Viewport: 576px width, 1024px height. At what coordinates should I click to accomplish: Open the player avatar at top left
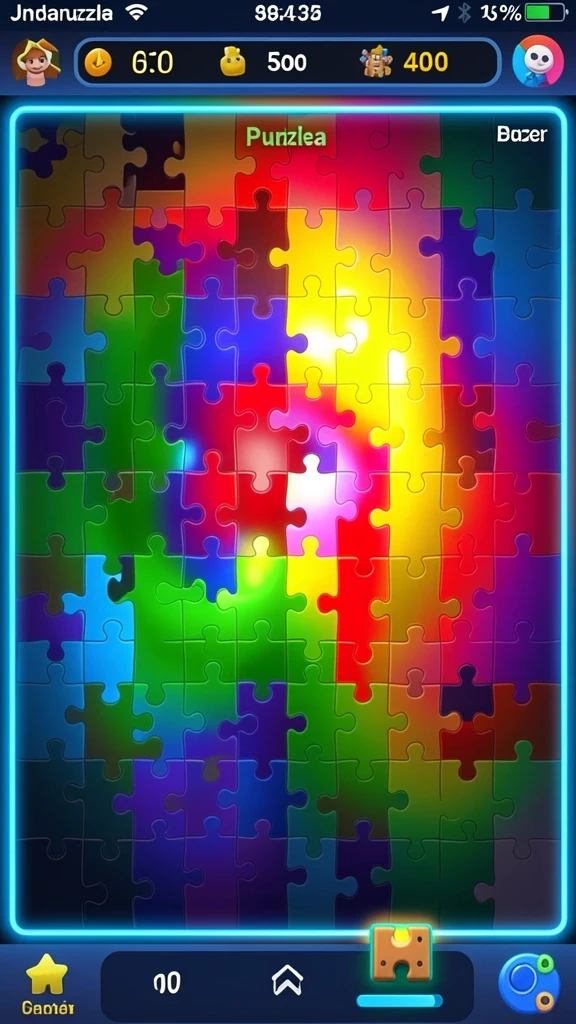tap(35, 62)
